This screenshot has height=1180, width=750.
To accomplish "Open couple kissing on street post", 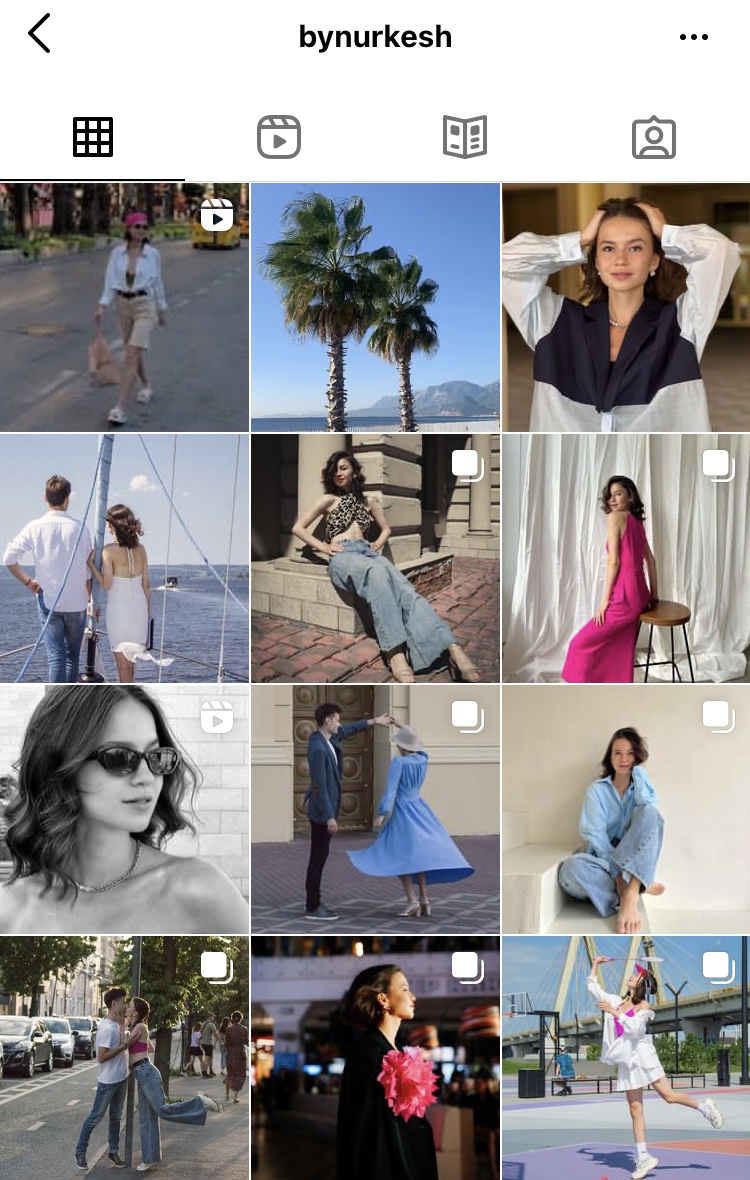I will (124, 1058).
